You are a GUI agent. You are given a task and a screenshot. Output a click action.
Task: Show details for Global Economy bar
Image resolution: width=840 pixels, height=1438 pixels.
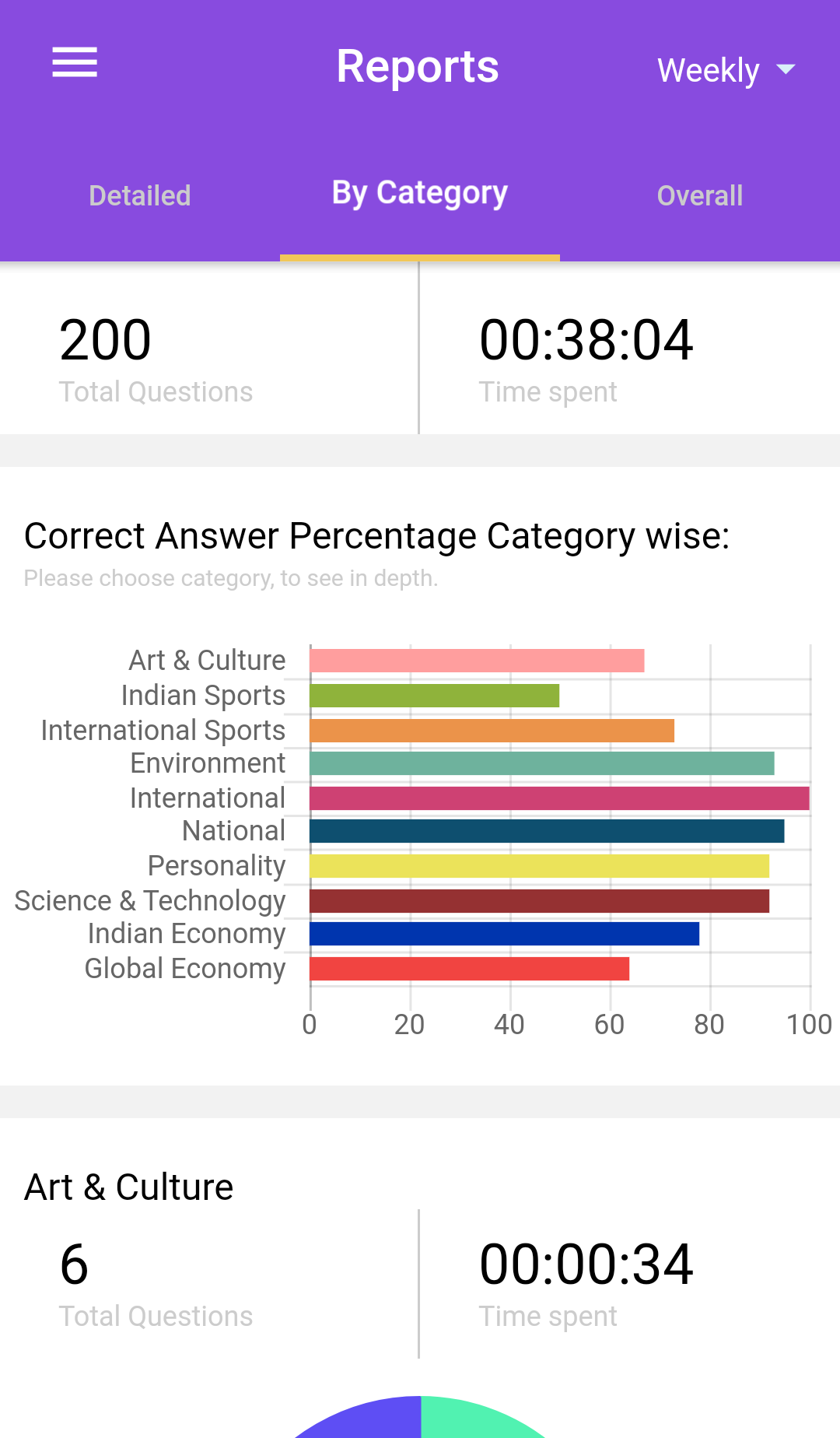[469, 969]
